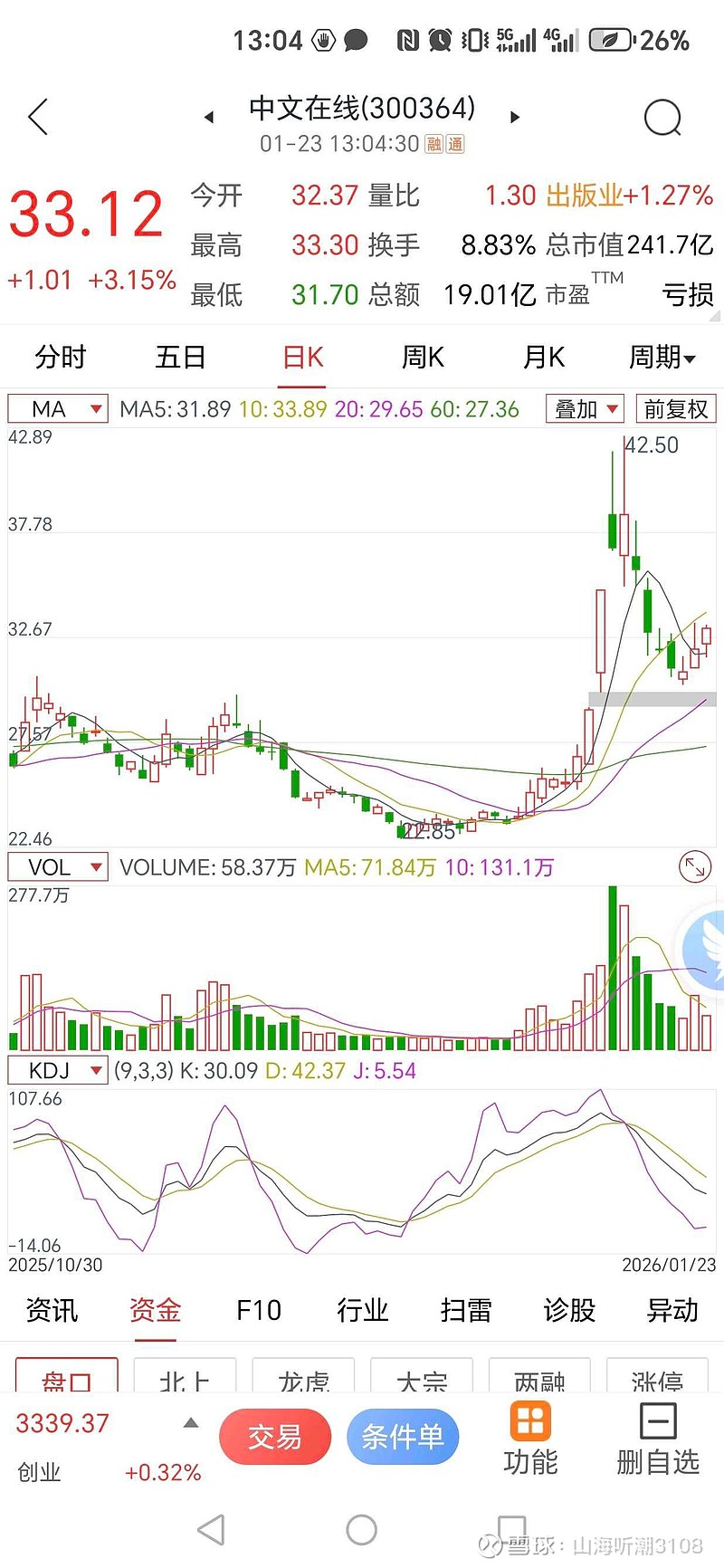Expand chart to fullscreen view
Image resolution: width=724 pixels, height=1568 pixels.
(695, 867)
